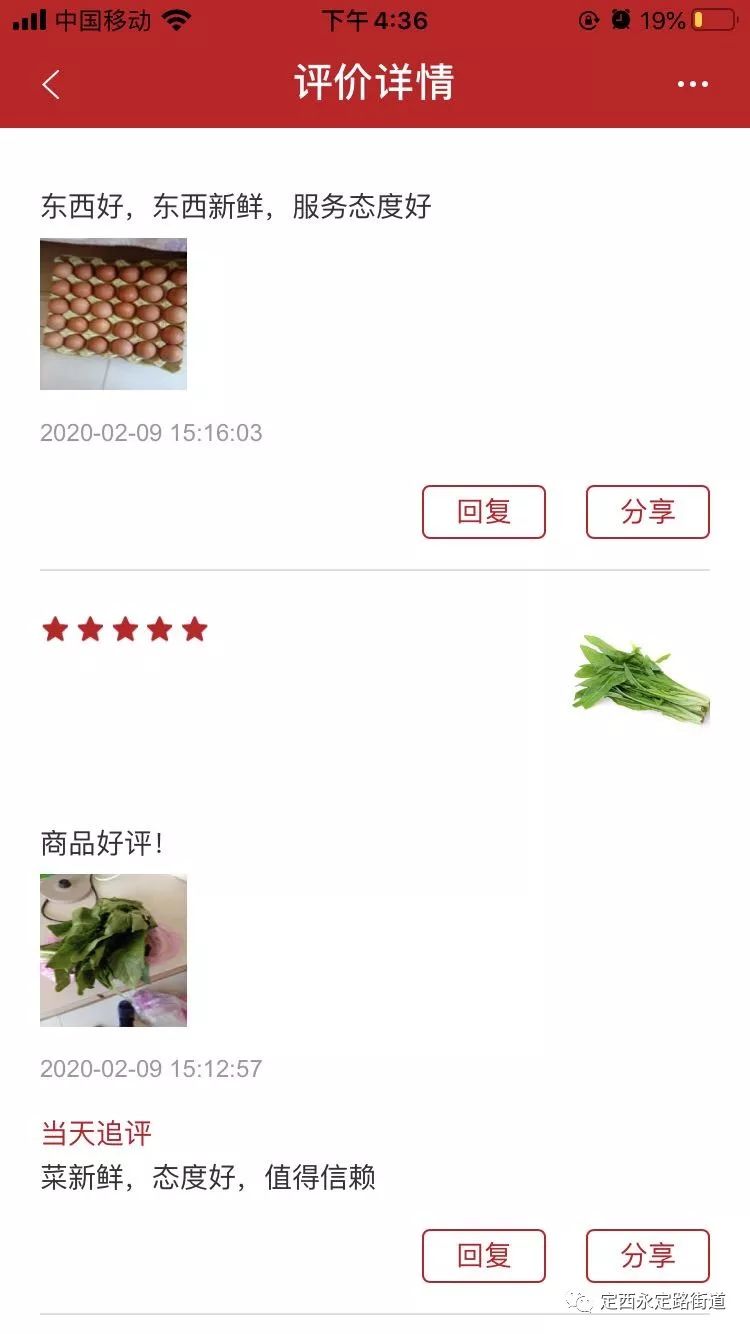Tap the alarm clock icon in status bar

click(620, 18)
